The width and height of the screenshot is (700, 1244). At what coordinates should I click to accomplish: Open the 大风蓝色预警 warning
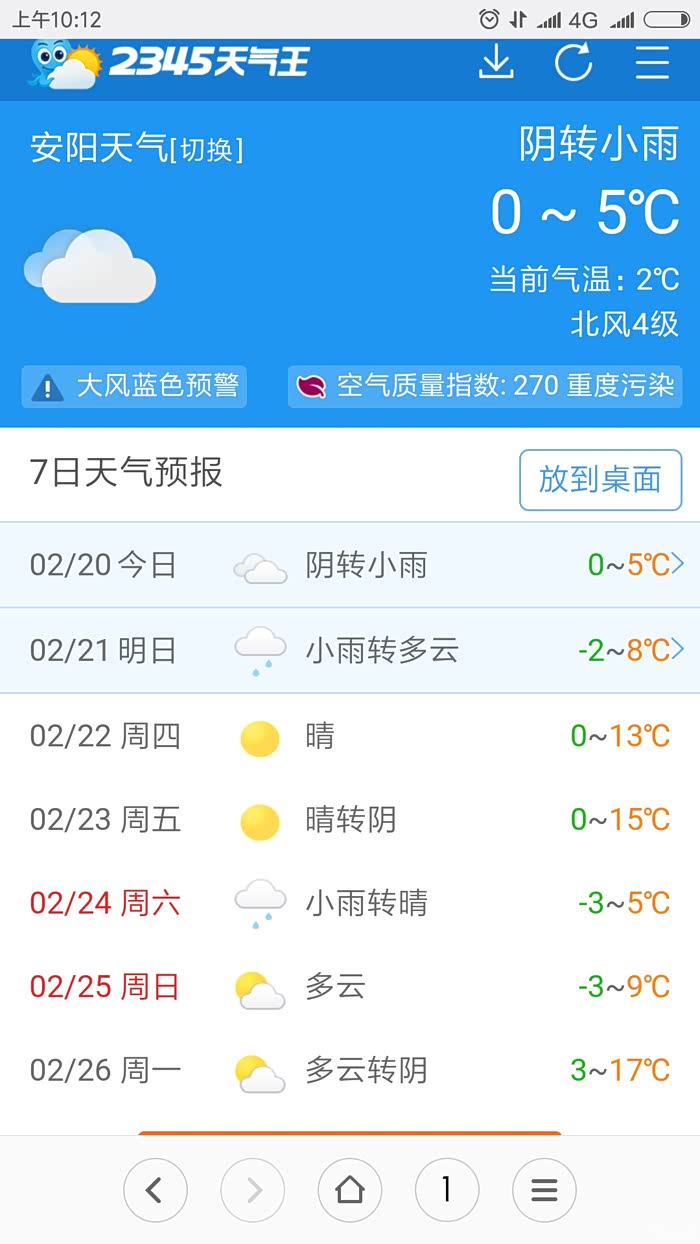tap(135, 386)
